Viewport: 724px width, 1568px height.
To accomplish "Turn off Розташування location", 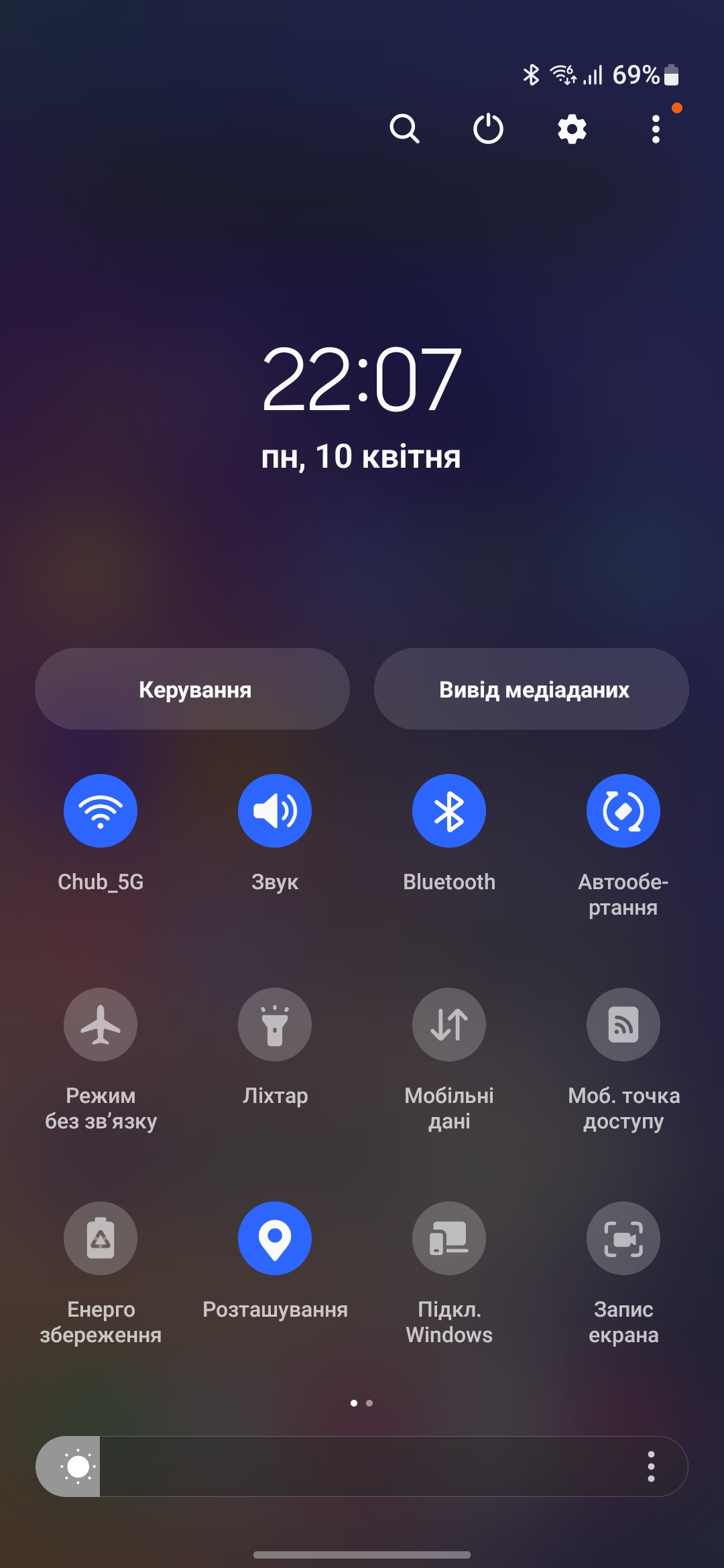I will tap(275, 1238).
